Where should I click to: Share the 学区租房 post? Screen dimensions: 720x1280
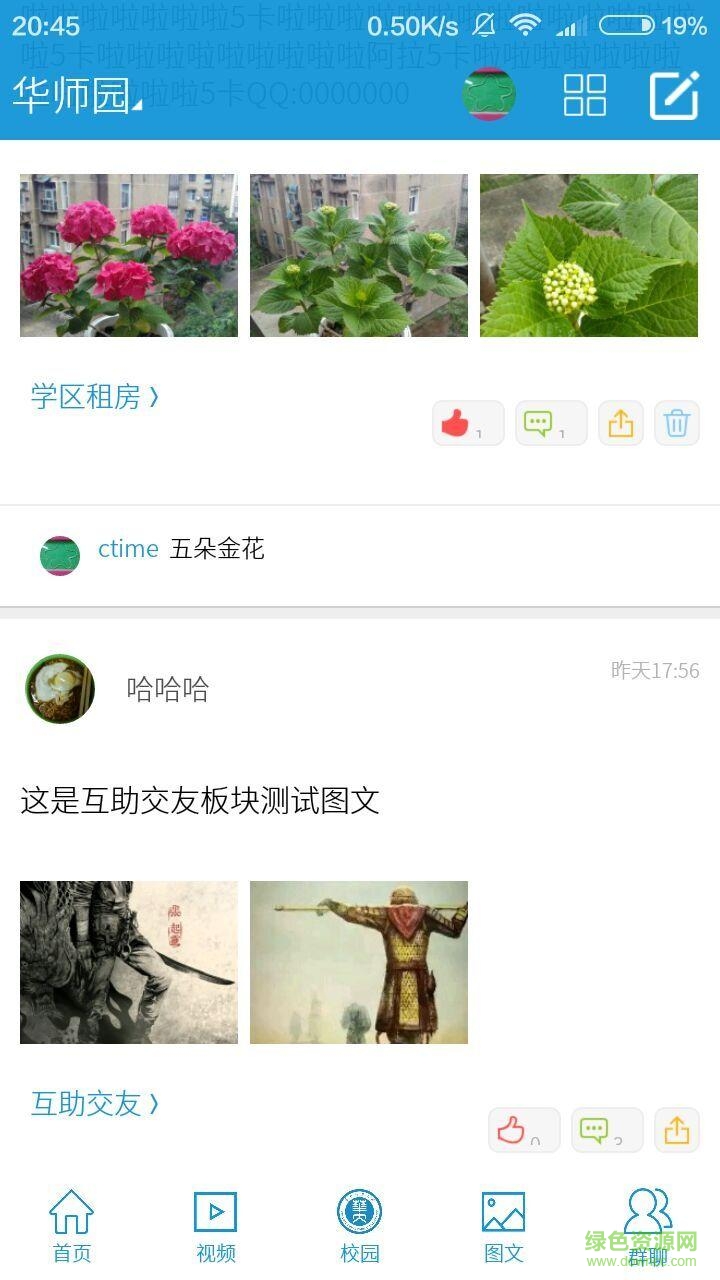pyautogui.click(x=621, y=423)
